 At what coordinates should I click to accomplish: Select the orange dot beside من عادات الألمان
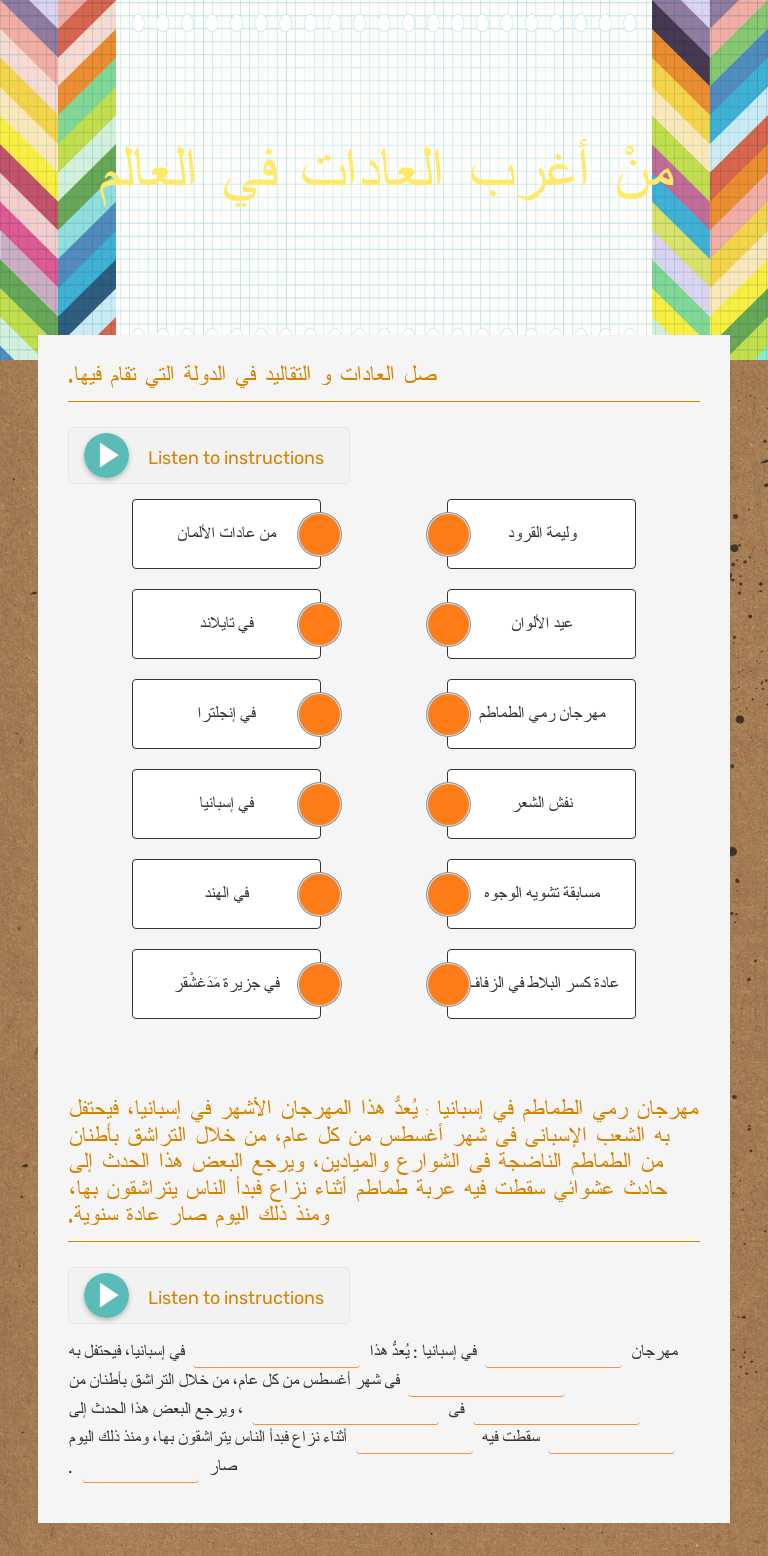pyautogui.click(x=319, y=534)
